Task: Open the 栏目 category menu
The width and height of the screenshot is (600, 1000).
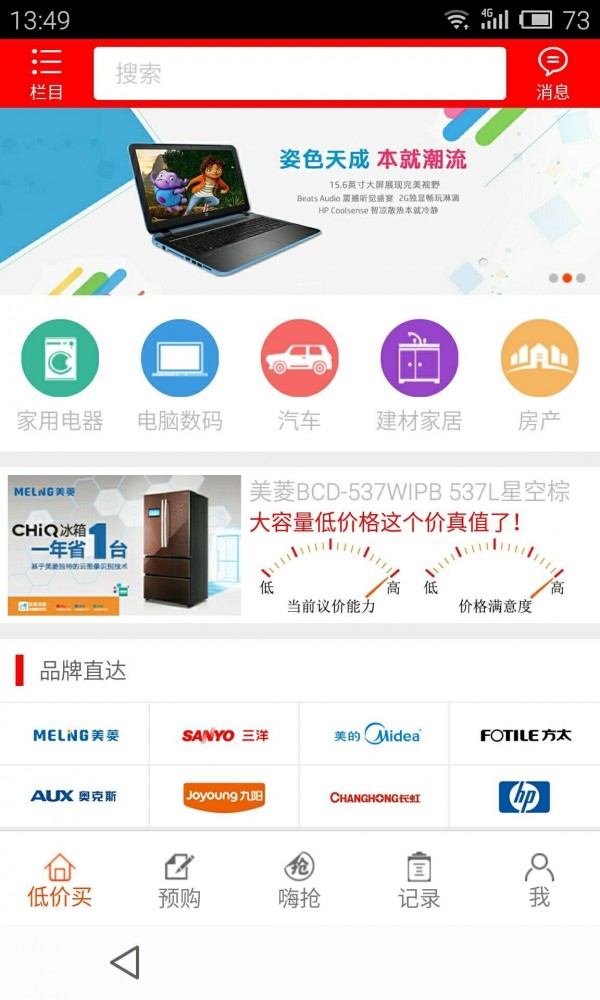Action: pos(46,74)
